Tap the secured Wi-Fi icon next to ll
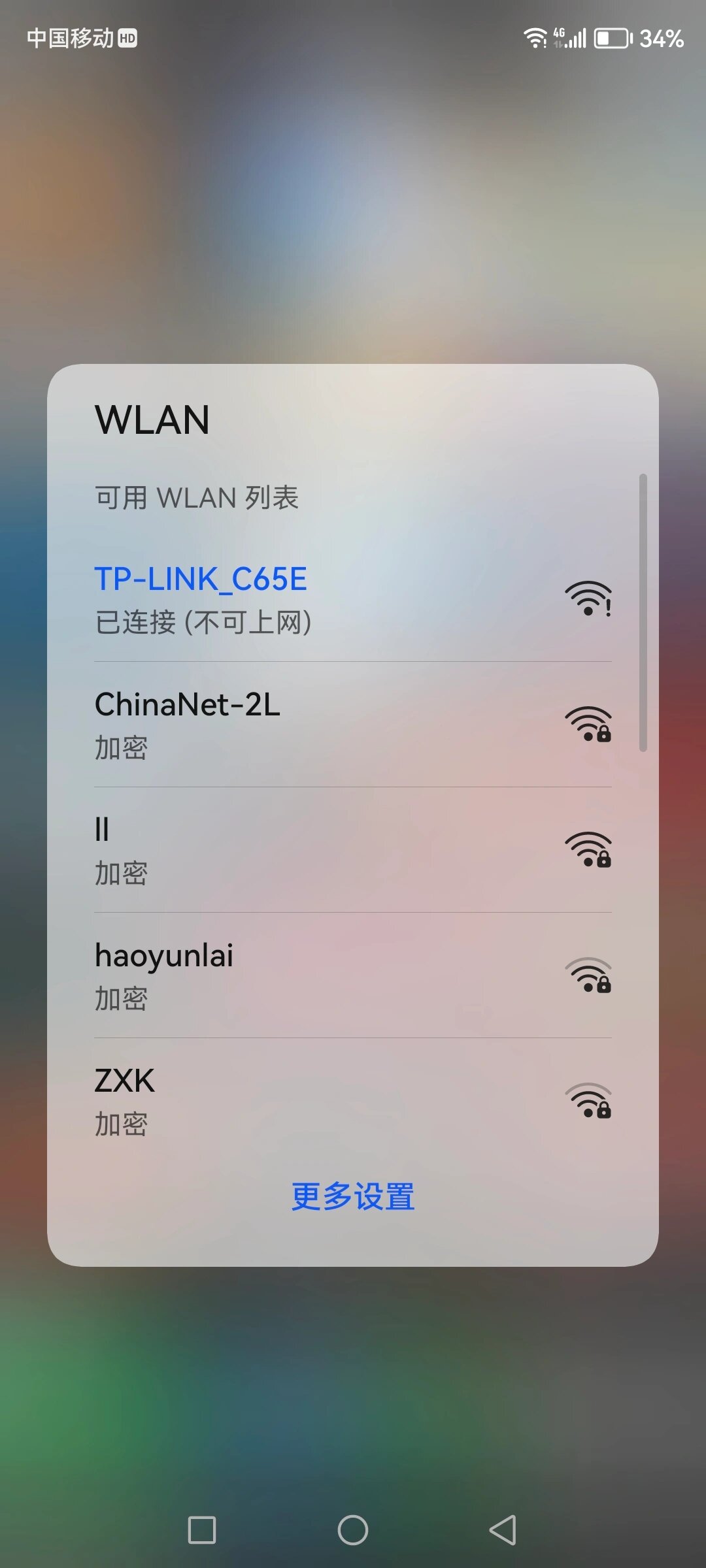The image size is (706, 1568). point(590,849)
